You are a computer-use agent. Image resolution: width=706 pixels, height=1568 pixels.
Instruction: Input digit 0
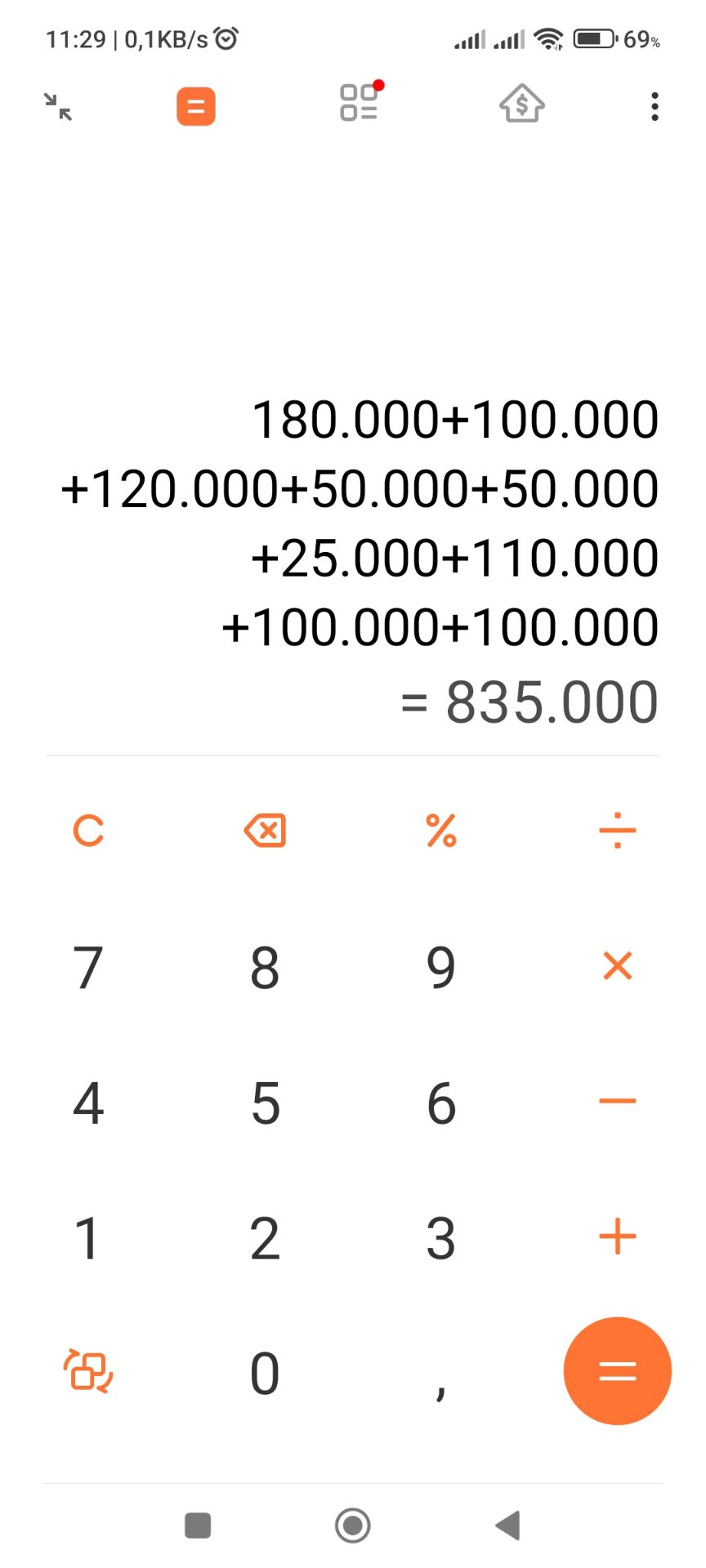click(265, 1373)
